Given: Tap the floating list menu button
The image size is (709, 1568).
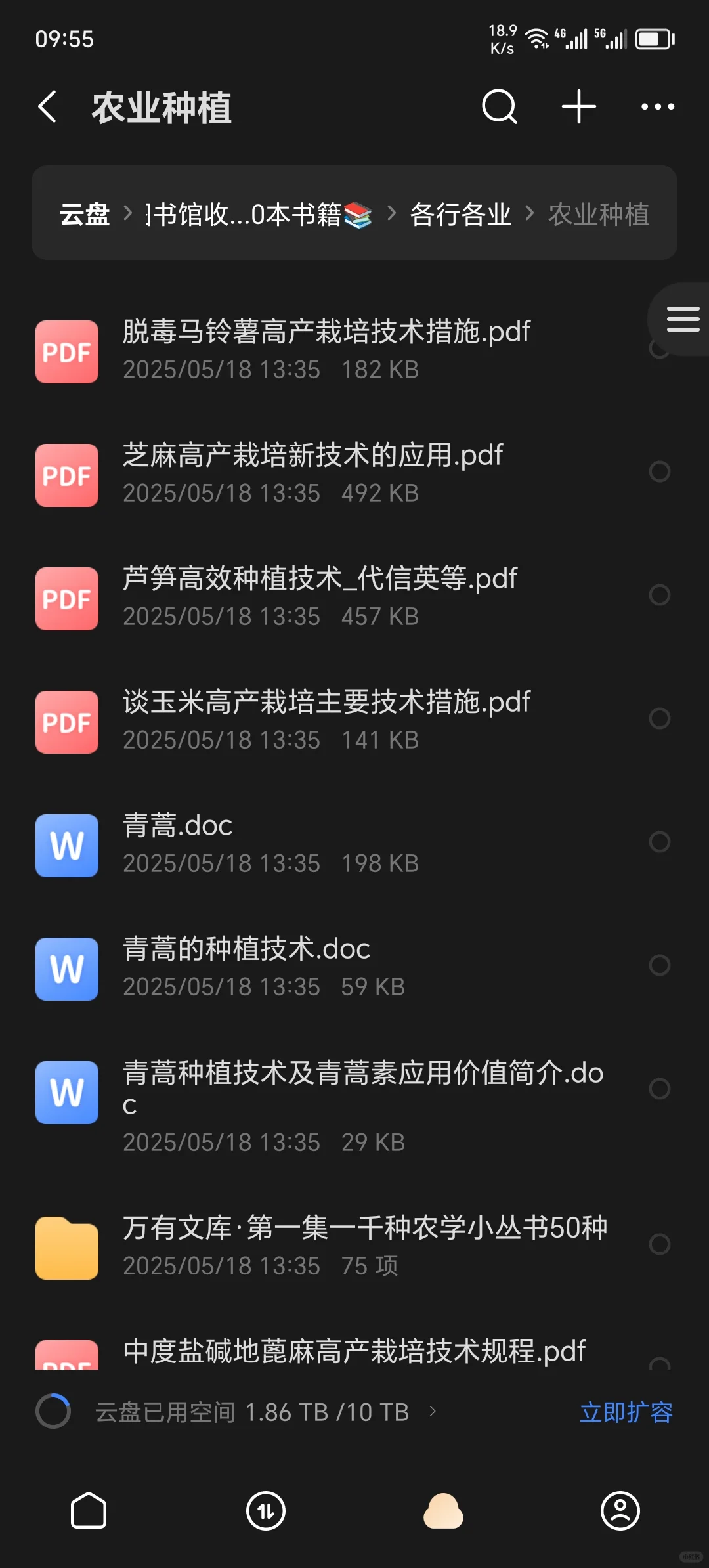Looking at the screenshot, I should [683, 319].
